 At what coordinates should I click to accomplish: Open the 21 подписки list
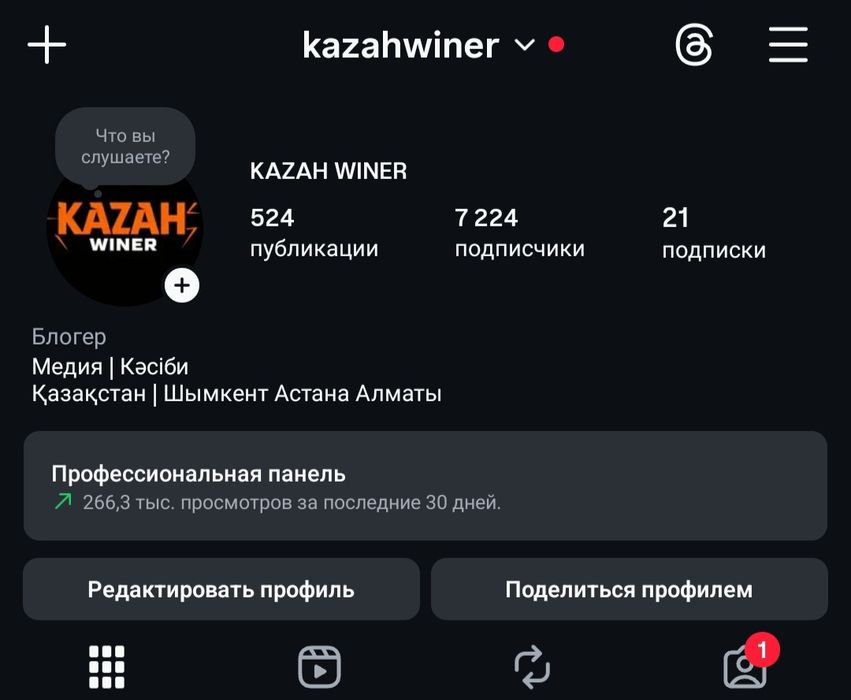[x=713, y=232]
